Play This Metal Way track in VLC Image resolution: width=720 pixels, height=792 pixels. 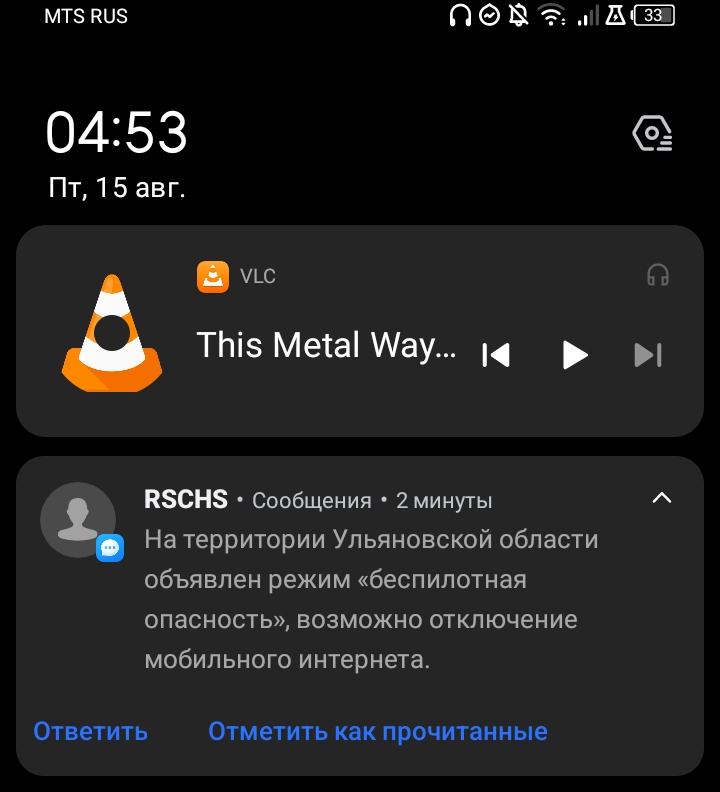click(574, 355)
